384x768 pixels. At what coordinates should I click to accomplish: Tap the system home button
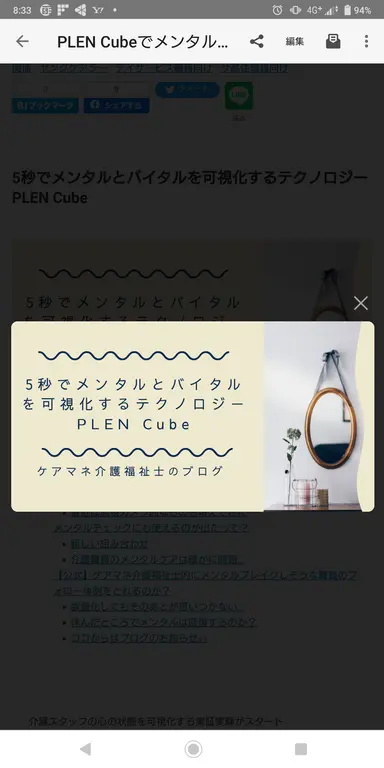coord(193,749)
